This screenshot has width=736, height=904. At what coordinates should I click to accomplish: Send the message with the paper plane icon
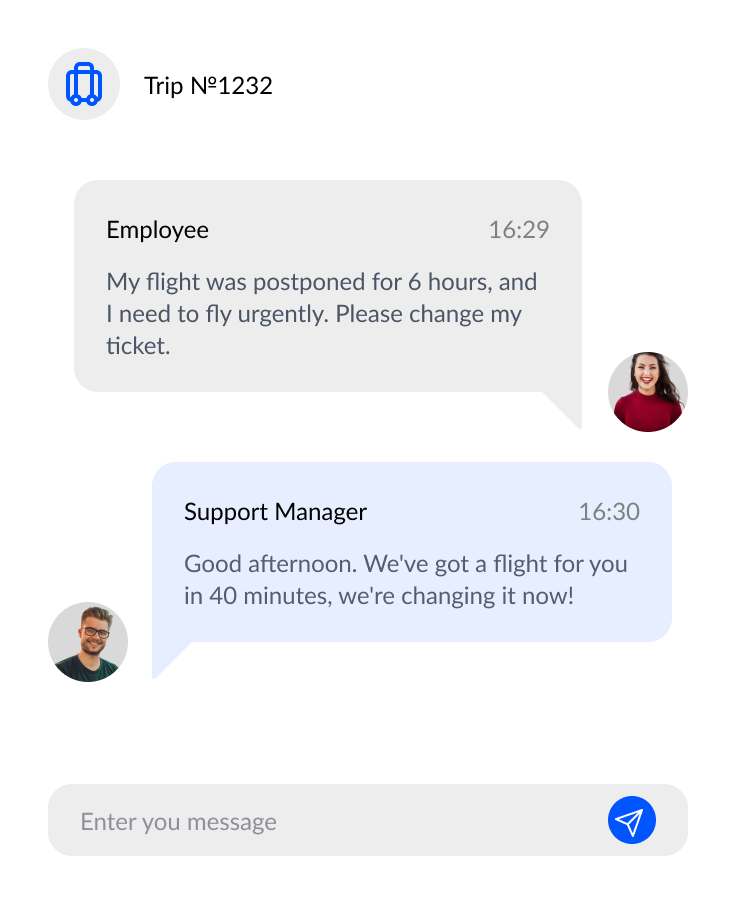point(631,821)
